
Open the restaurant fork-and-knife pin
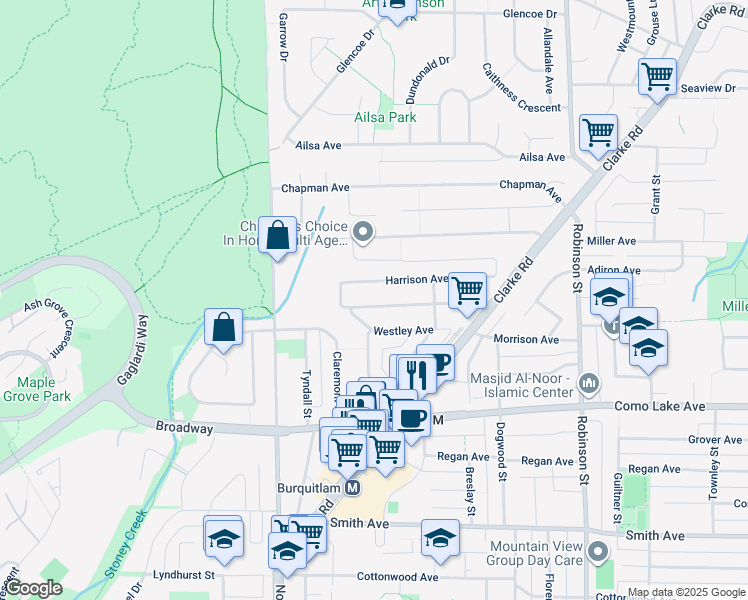[x=416, y=373]
